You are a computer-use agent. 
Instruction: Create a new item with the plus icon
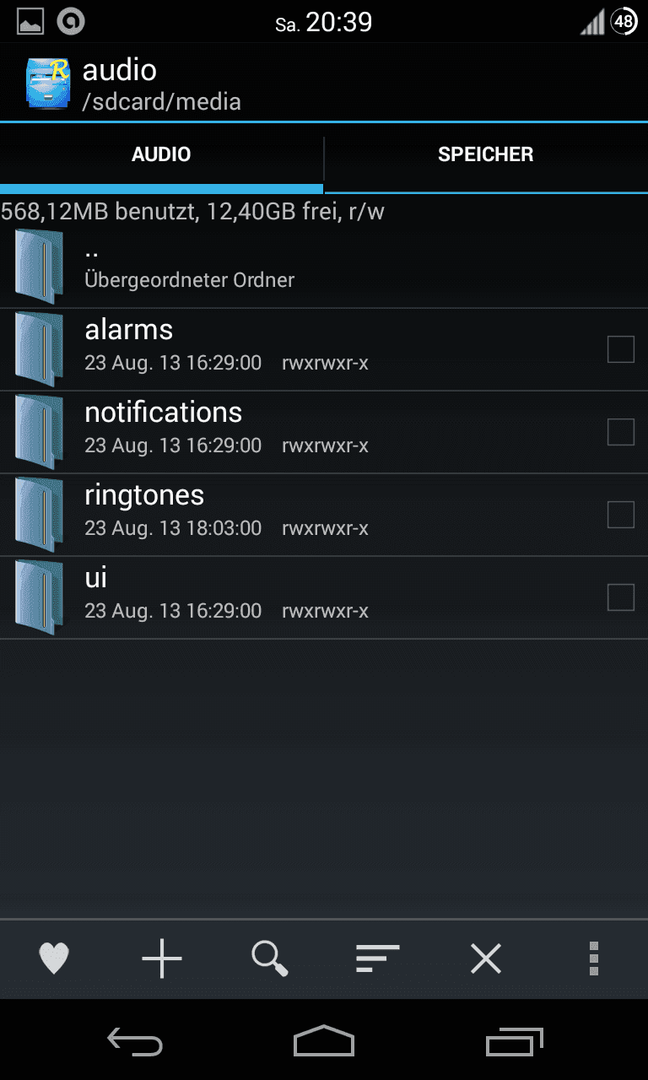(162, 958)
